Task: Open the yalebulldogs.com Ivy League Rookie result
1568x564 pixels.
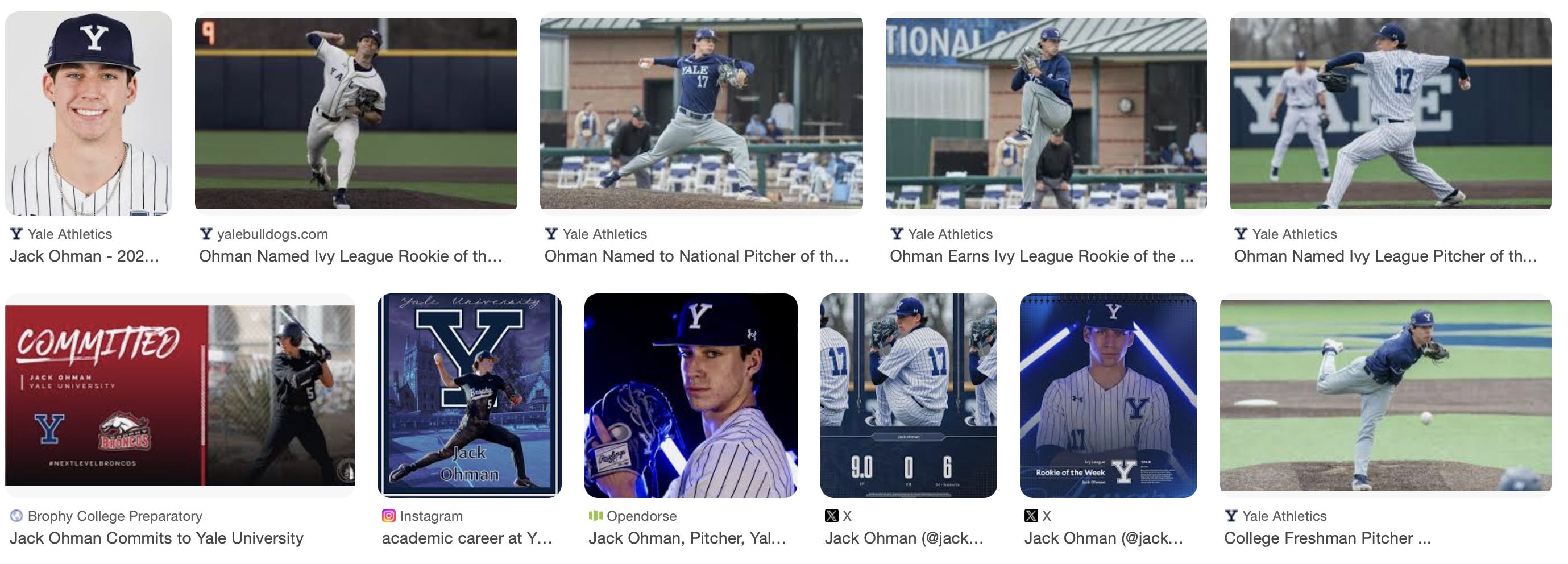Action: click(x=355, y=114)
